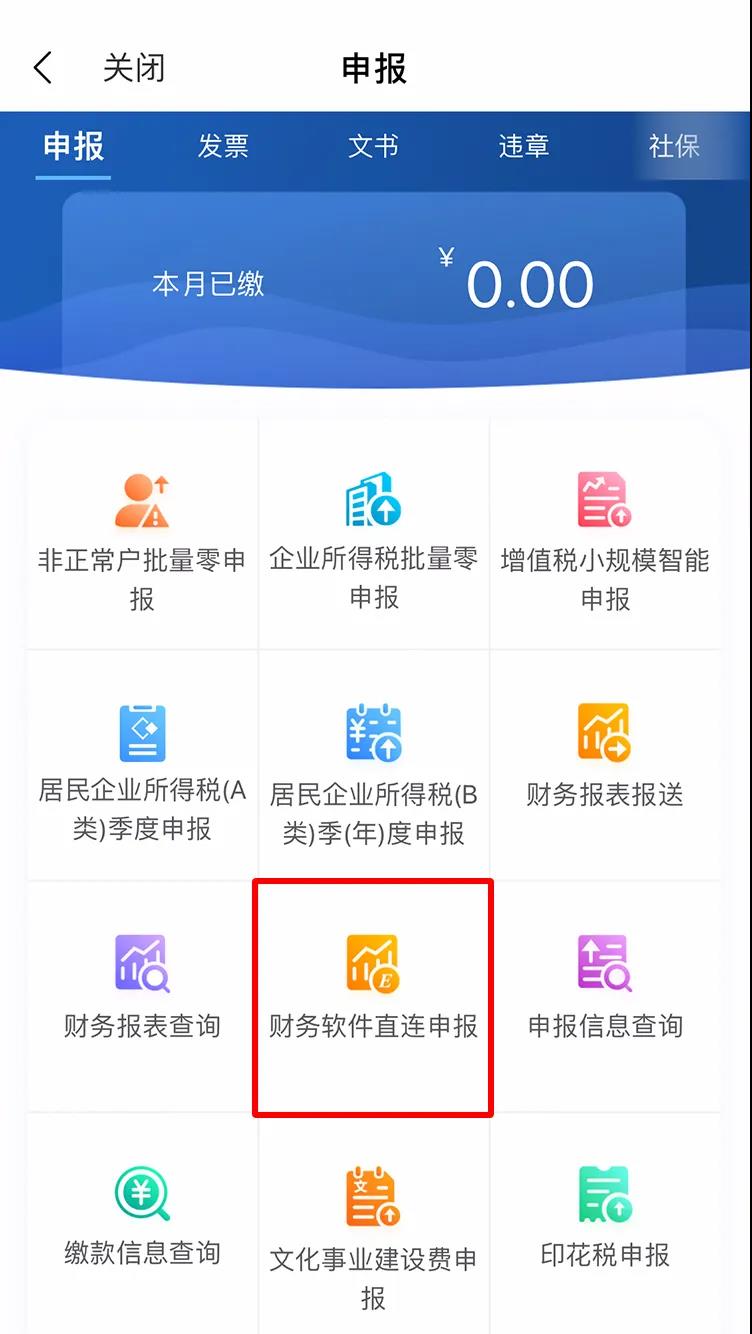
Task: Tap the back arrow
Action: 42,68
